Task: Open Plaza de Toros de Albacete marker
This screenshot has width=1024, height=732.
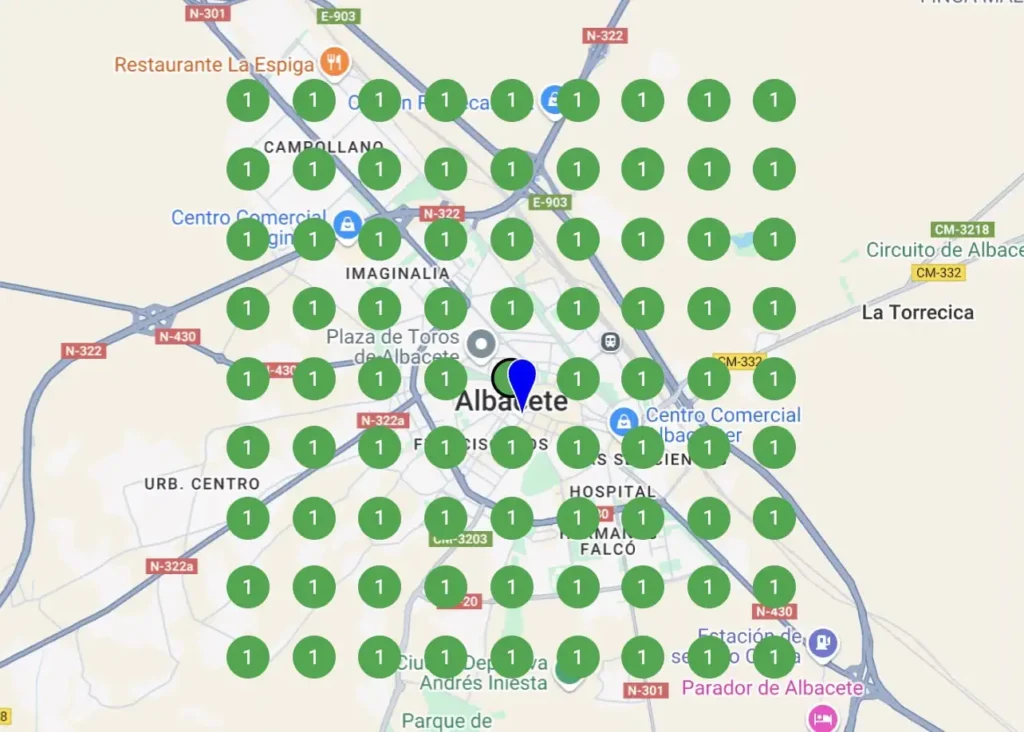Action: tap(482, 345)
